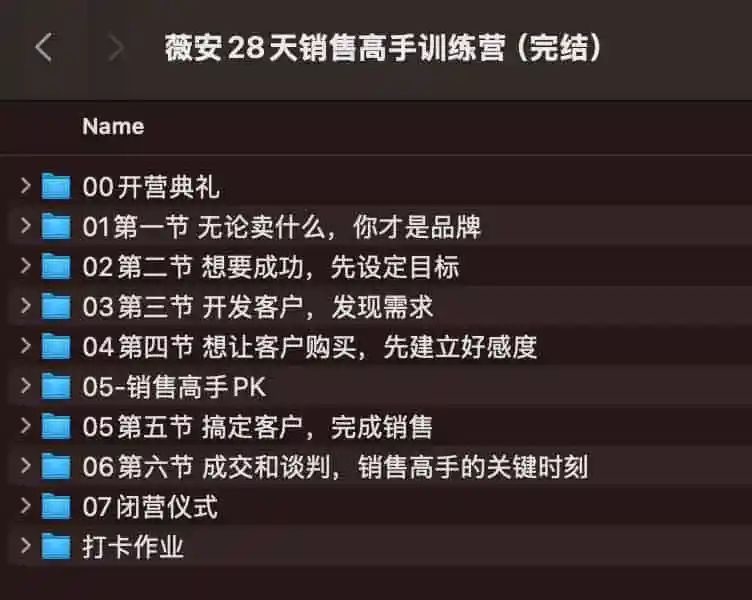The image size is (752, 600).
Task: Open the 06第六节 成交和谈判 folder
Action: [x=335, y=467]
